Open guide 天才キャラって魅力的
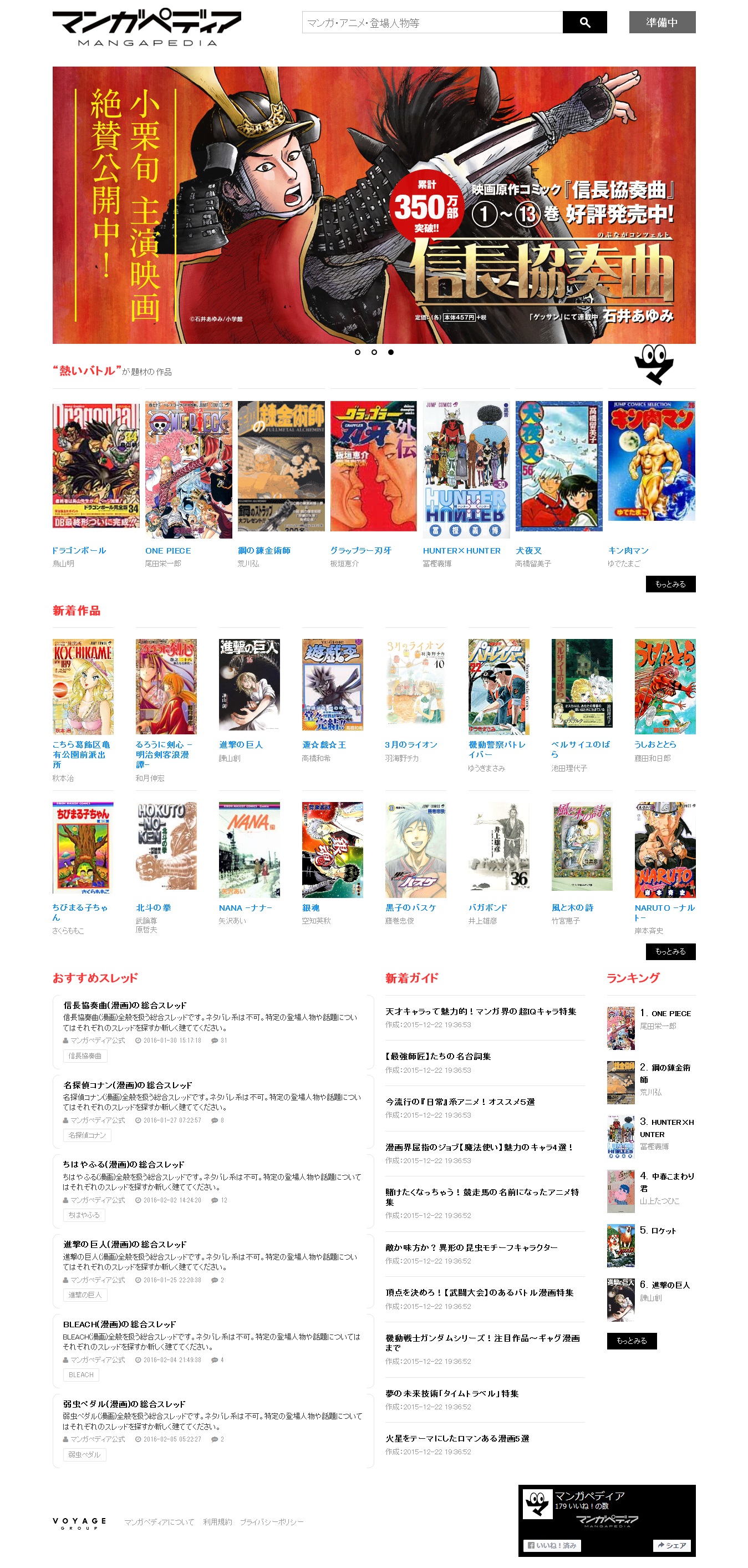Viewport: 748px width, 1568px height. tap(480, 1011)
